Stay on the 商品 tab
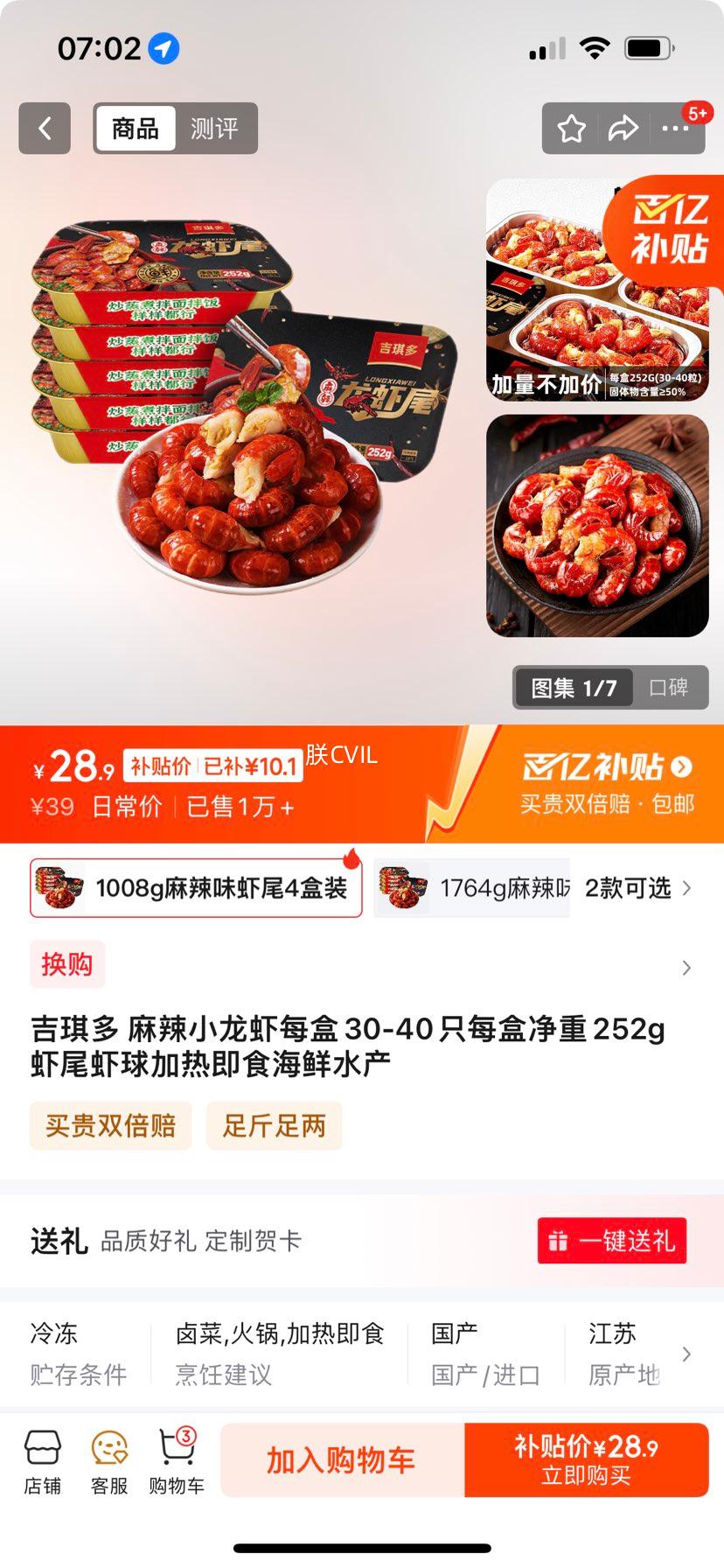Viewport: 724px width, 1568px height. pyautogui.click(x=135, y=129)
